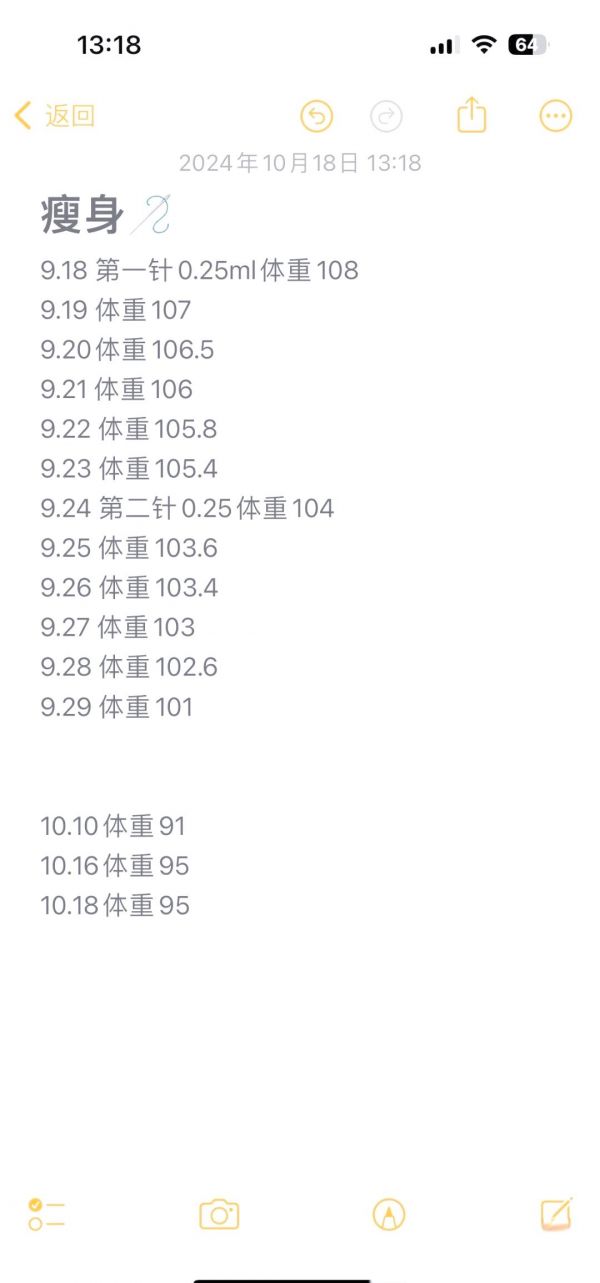The height and width of the screenshot is (1283, 600).
Task: Go back via the 返回 button
Action: (54, 116)
